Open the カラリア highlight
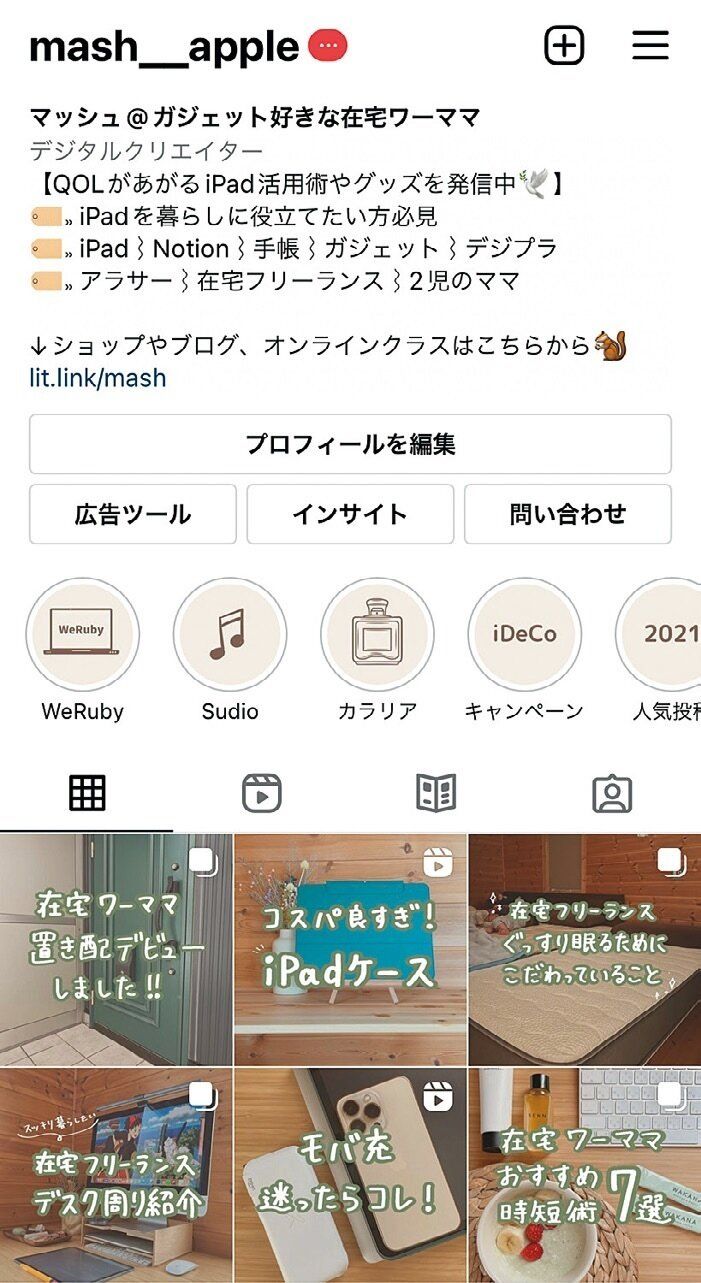Screen dimensions: 701x1283 click(377, 634)
